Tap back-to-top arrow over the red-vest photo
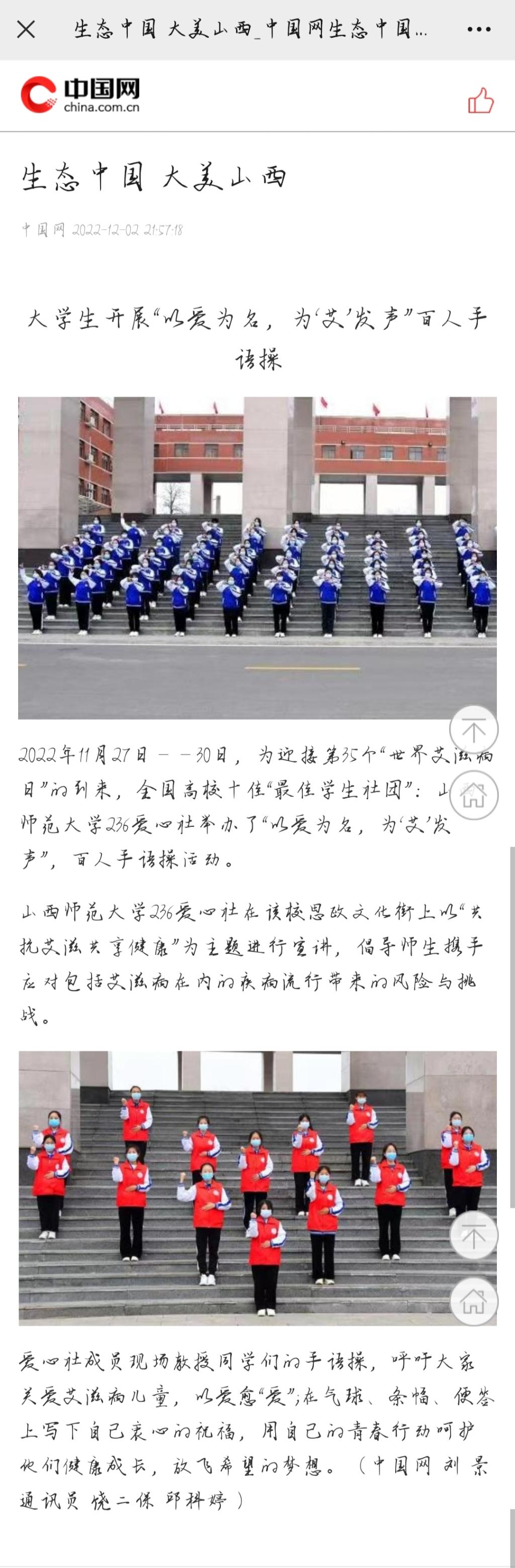 coord(474,1235)
